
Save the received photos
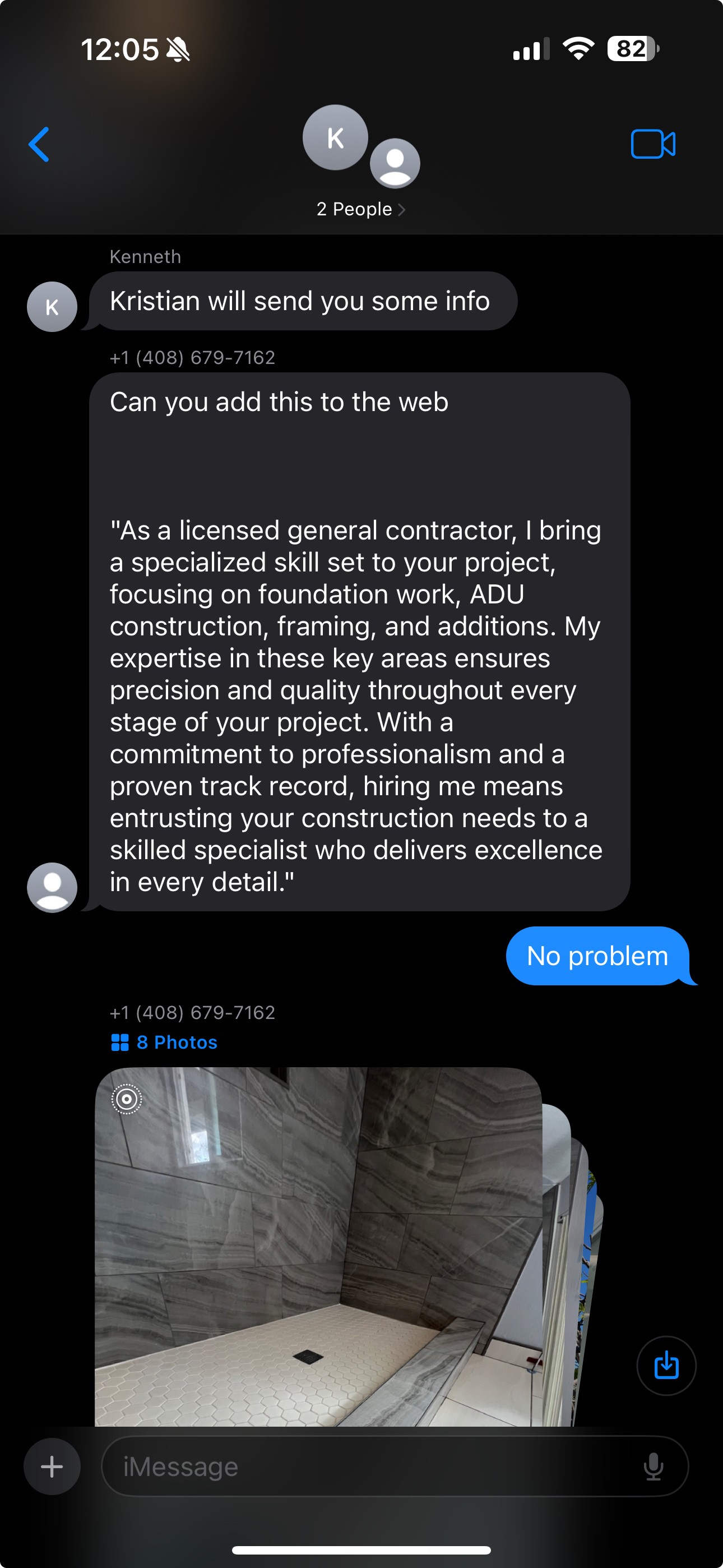666,1366
